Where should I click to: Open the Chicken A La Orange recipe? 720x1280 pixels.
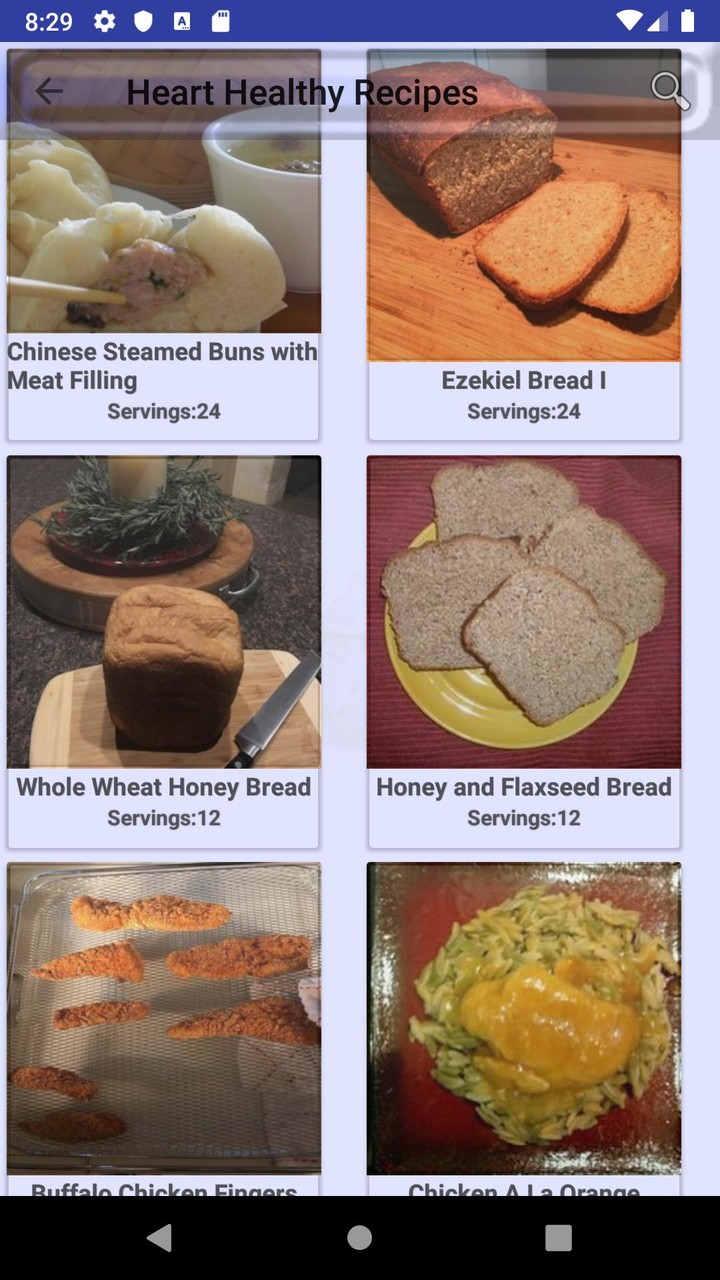point(524,1020)
